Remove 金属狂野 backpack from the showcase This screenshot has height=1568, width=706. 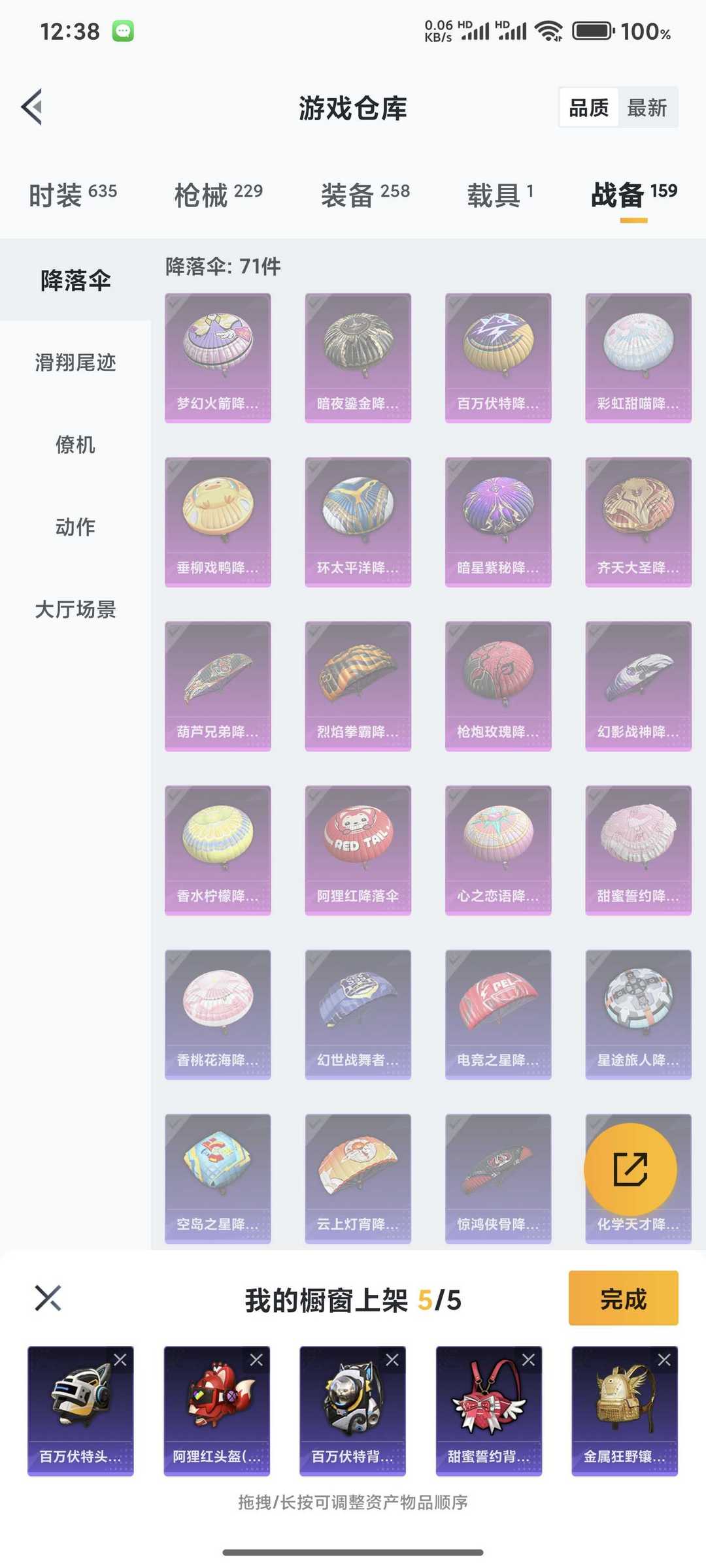coord(664,1360)
